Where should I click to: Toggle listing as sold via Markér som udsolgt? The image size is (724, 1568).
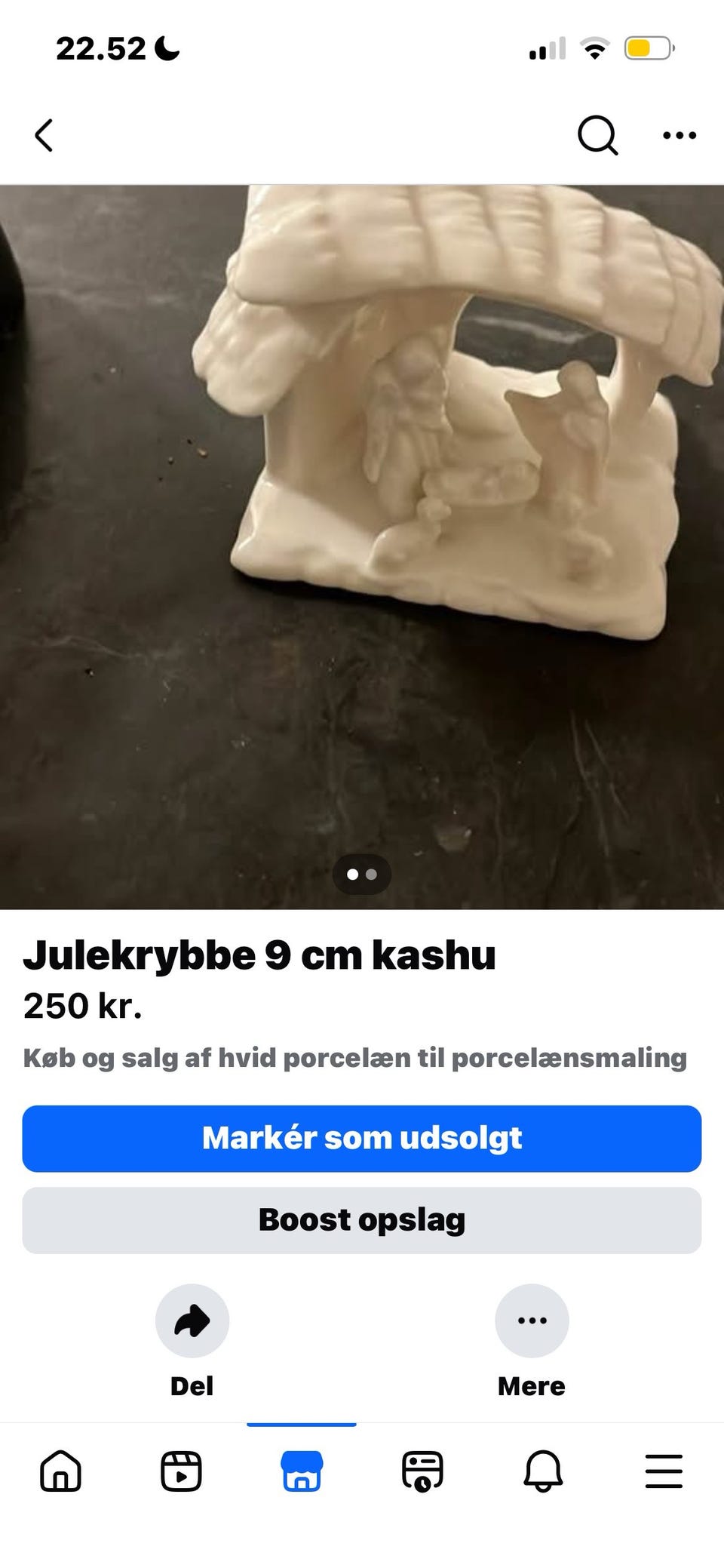point(362,1139)
